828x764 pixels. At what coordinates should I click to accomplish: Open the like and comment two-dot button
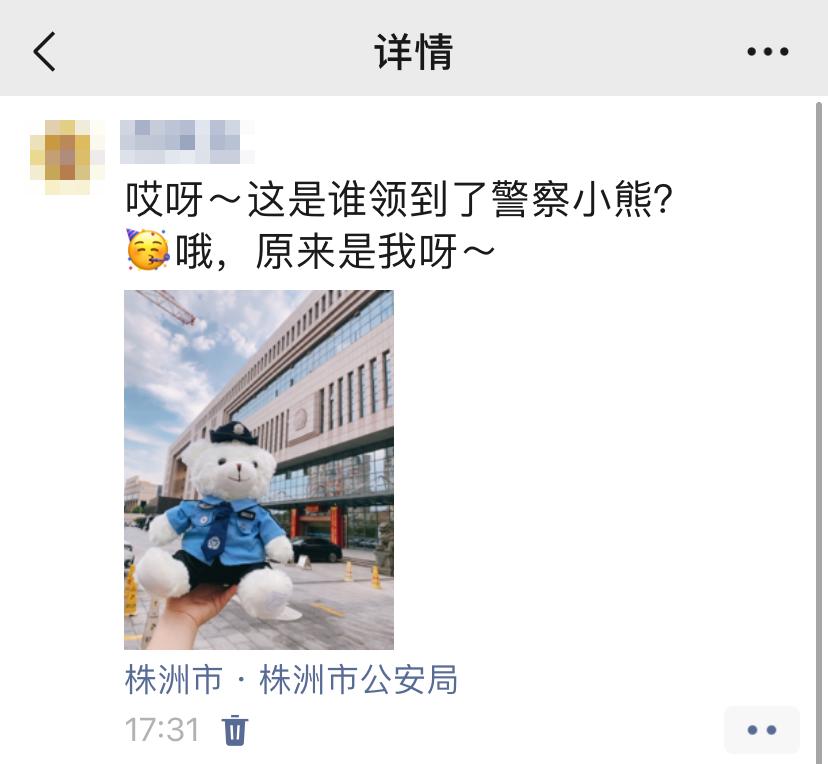(x=762, y=730)
